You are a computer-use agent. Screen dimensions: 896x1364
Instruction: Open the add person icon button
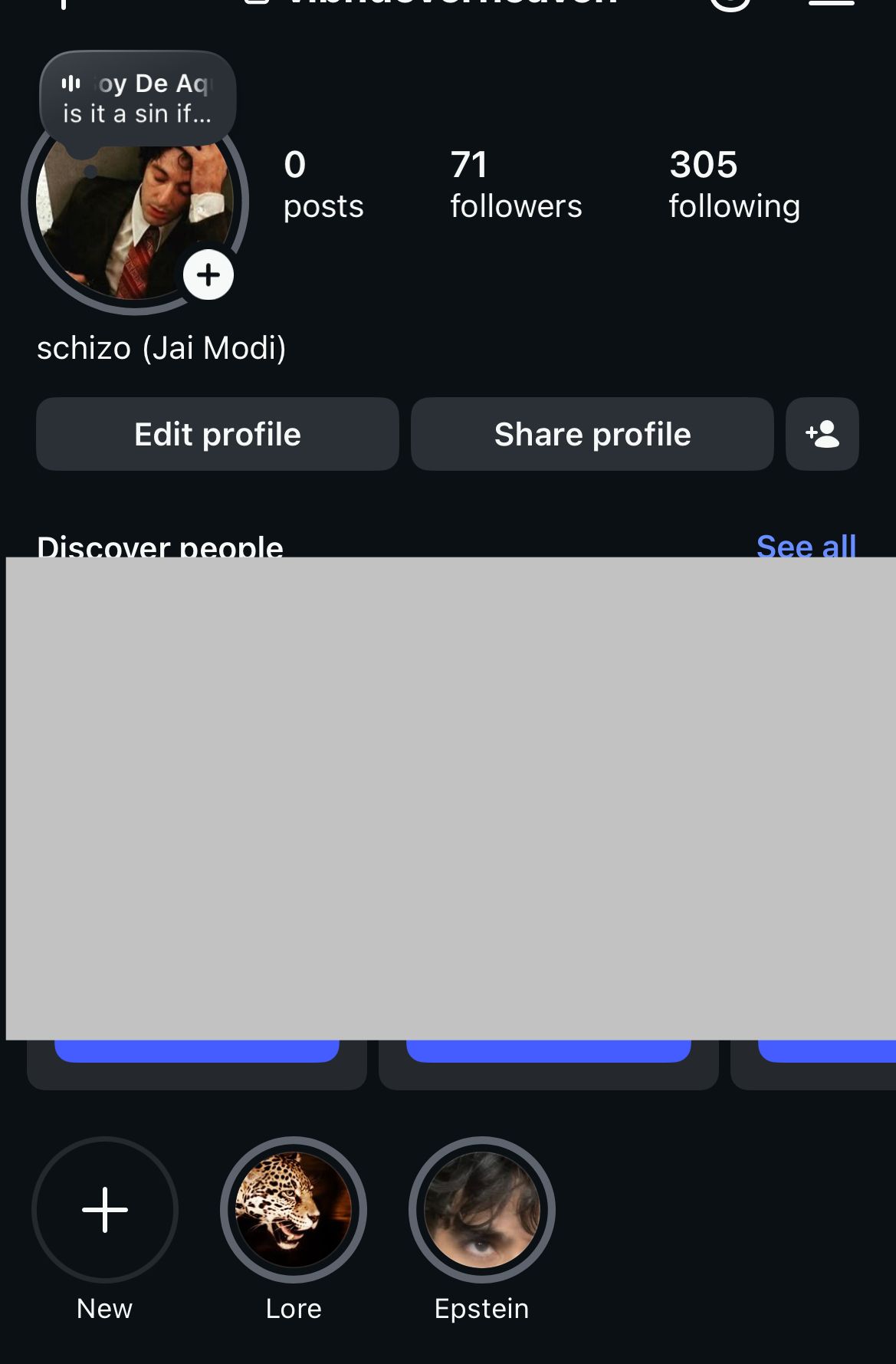coord(822,434)
